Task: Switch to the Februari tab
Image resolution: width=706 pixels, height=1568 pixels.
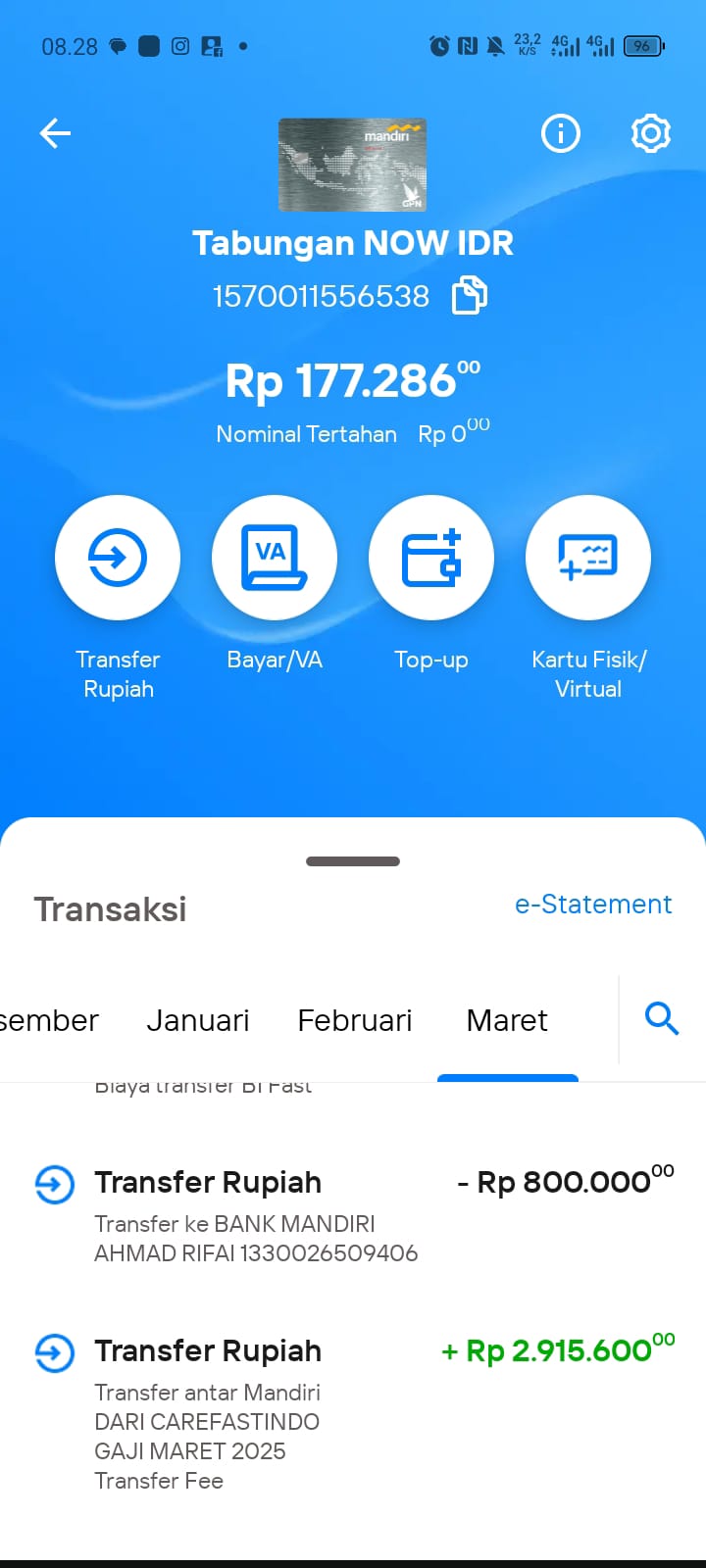Action: [x=355, y=1020]
